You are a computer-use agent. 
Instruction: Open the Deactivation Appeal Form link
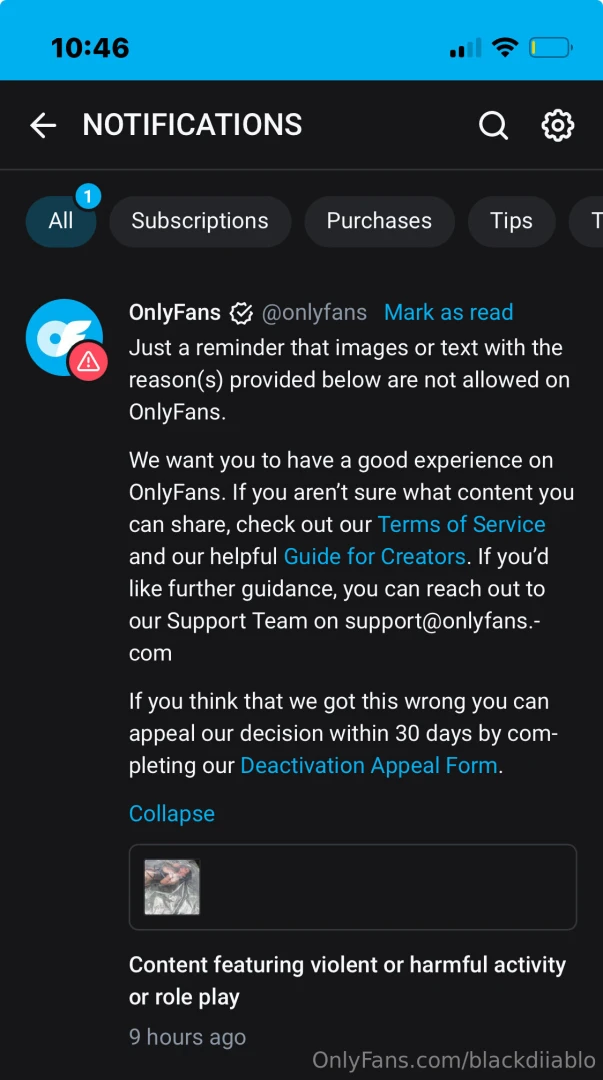tap(368, 765)
